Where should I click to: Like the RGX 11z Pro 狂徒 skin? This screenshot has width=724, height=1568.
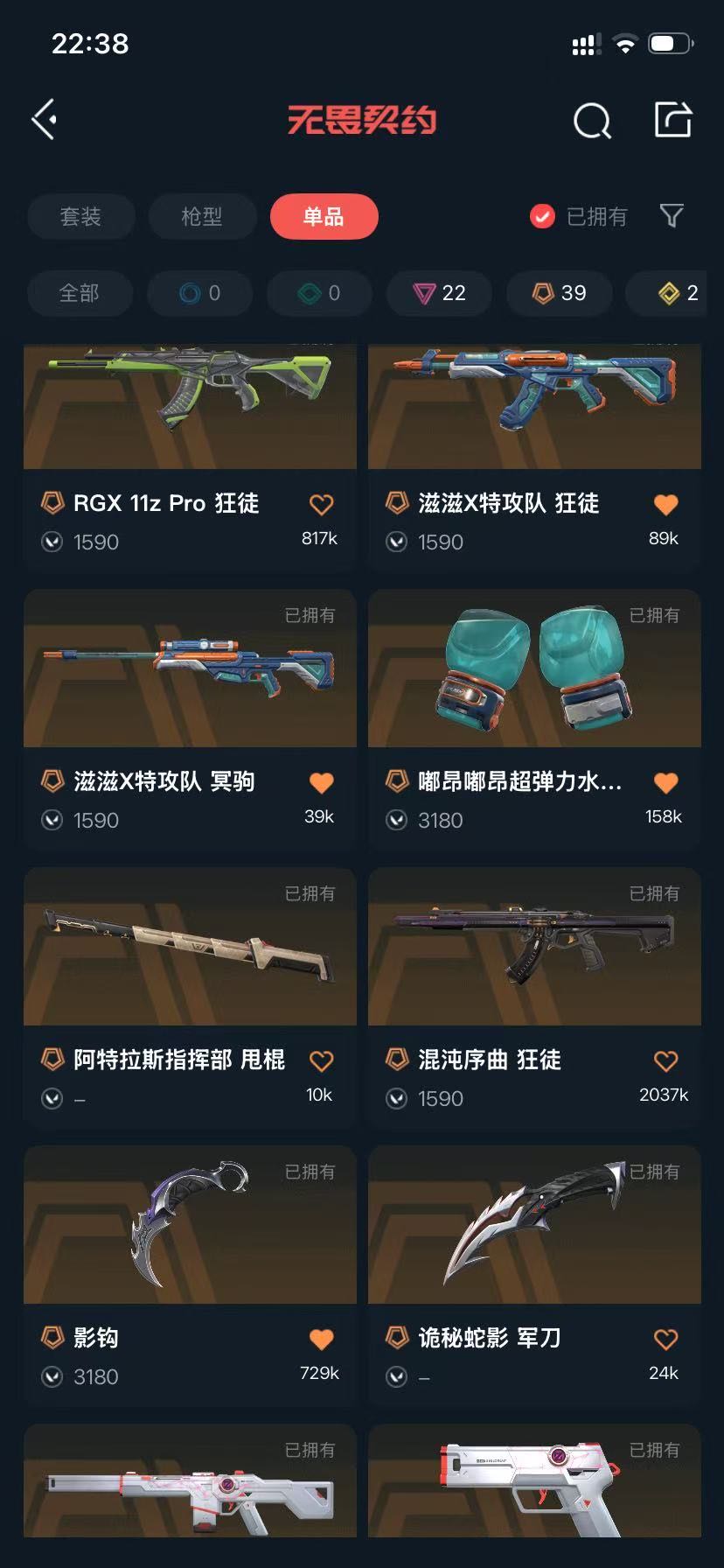(x=321, y=505)
